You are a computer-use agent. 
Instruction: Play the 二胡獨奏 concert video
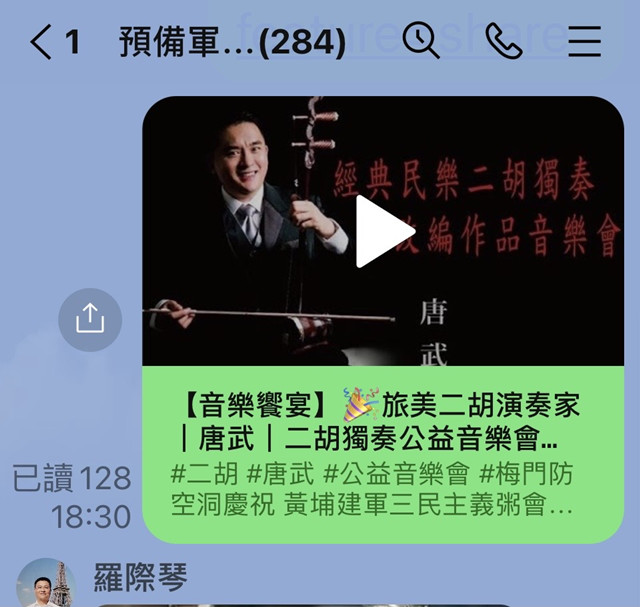click(384, 231)
